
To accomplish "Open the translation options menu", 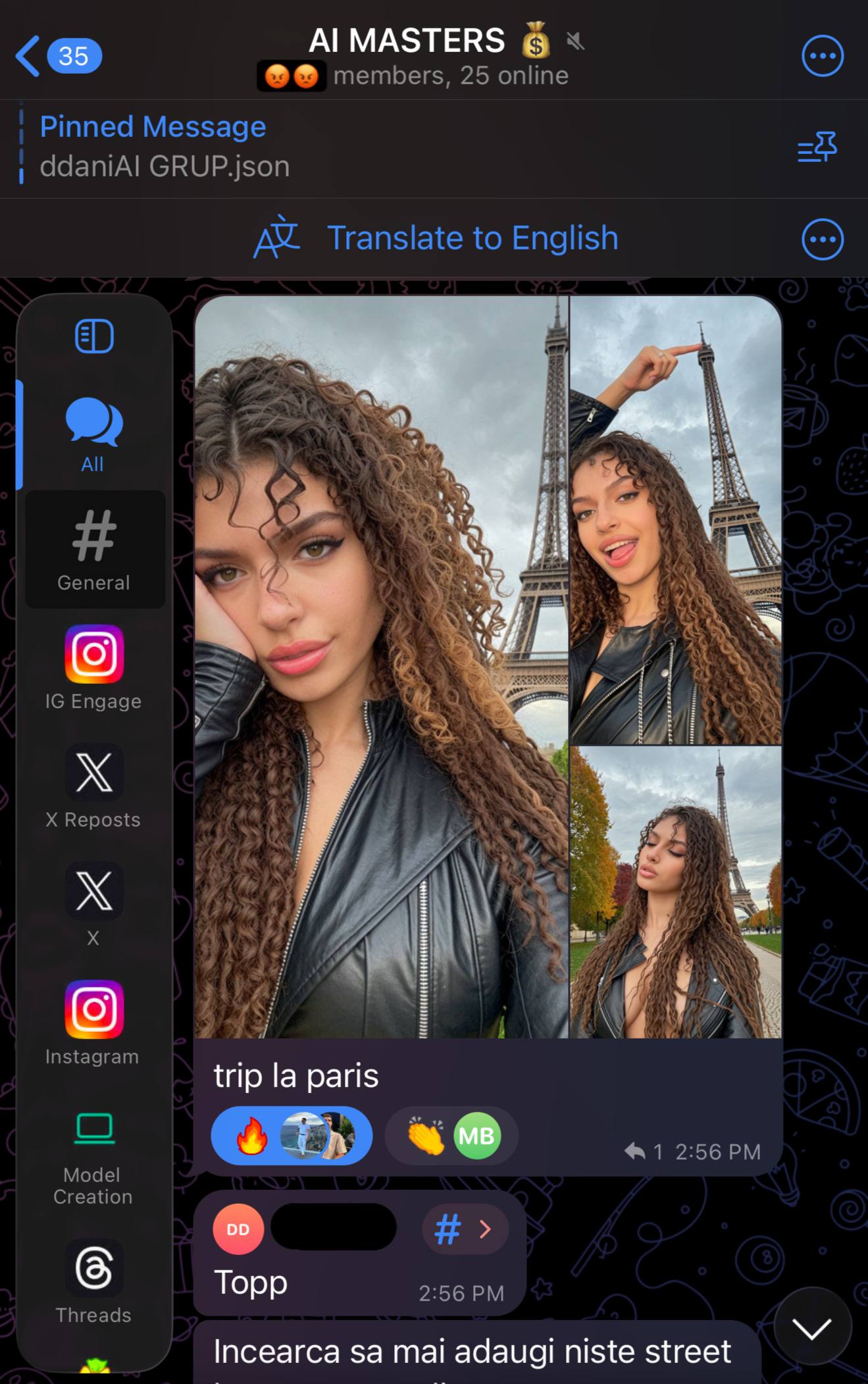I will point(822,239).
